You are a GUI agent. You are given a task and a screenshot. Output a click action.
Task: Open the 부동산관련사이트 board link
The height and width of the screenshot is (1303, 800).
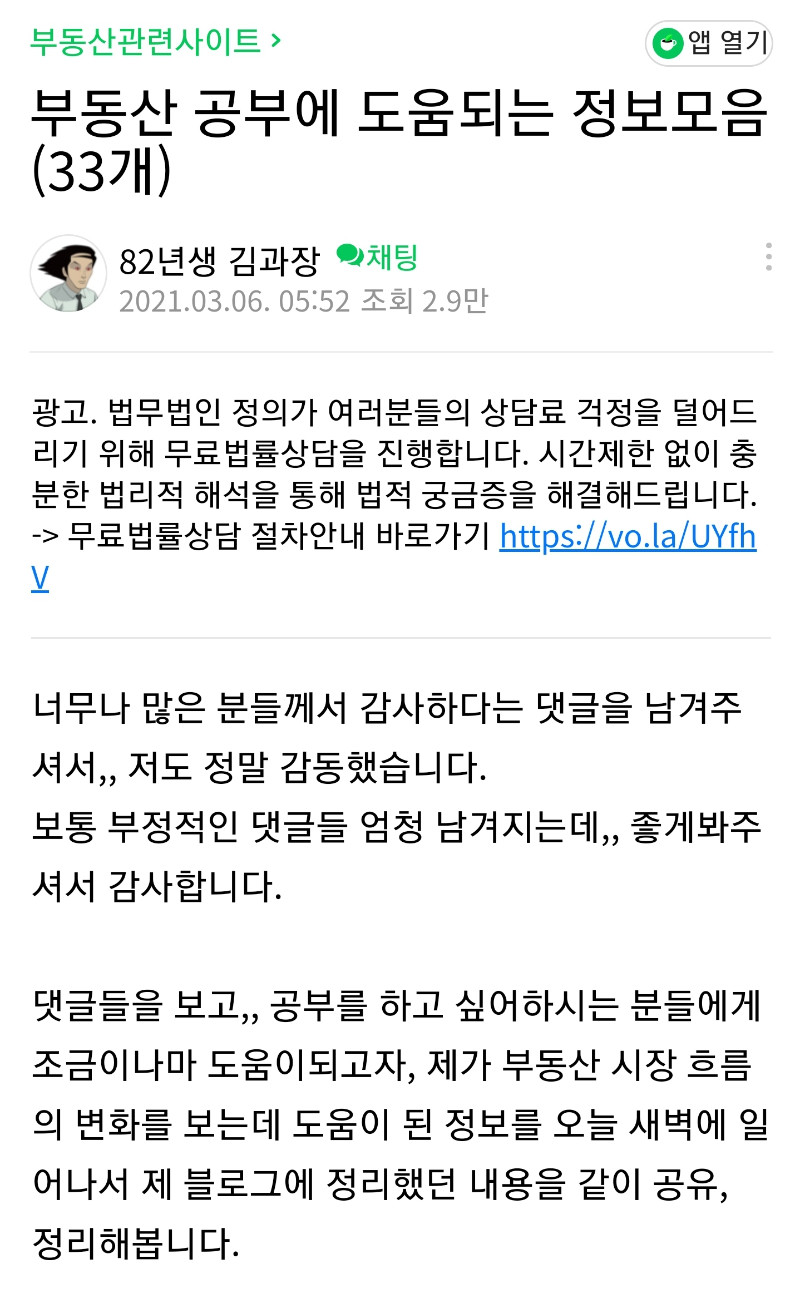(155, 41)
